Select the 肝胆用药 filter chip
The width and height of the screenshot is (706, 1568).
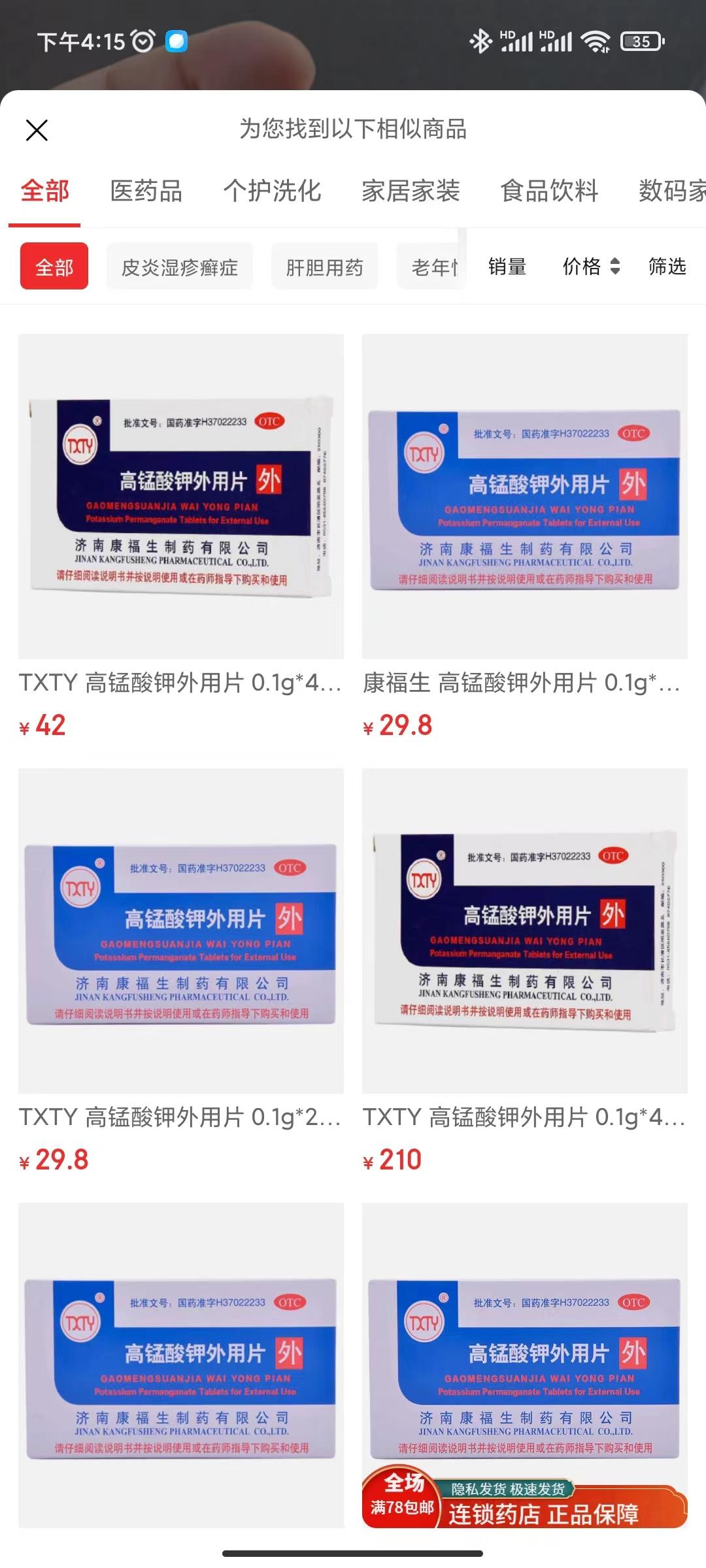coord(325,267)
